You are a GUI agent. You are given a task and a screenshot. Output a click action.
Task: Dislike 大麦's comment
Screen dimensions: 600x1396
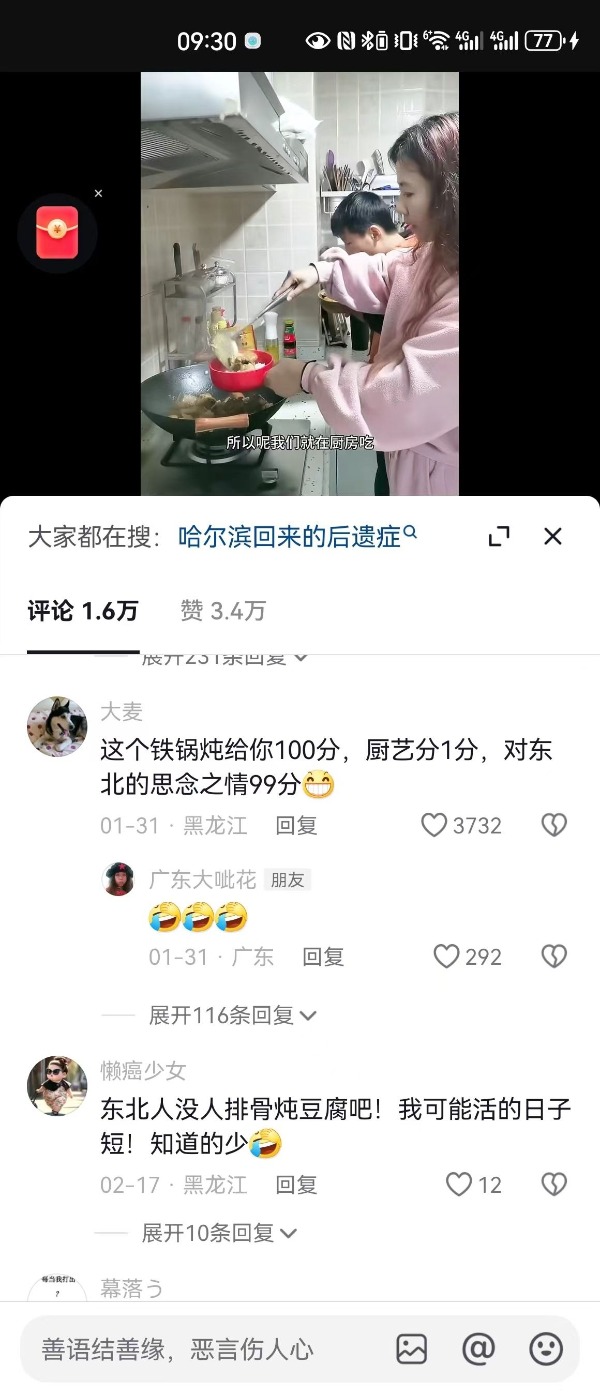click(554, 825)
